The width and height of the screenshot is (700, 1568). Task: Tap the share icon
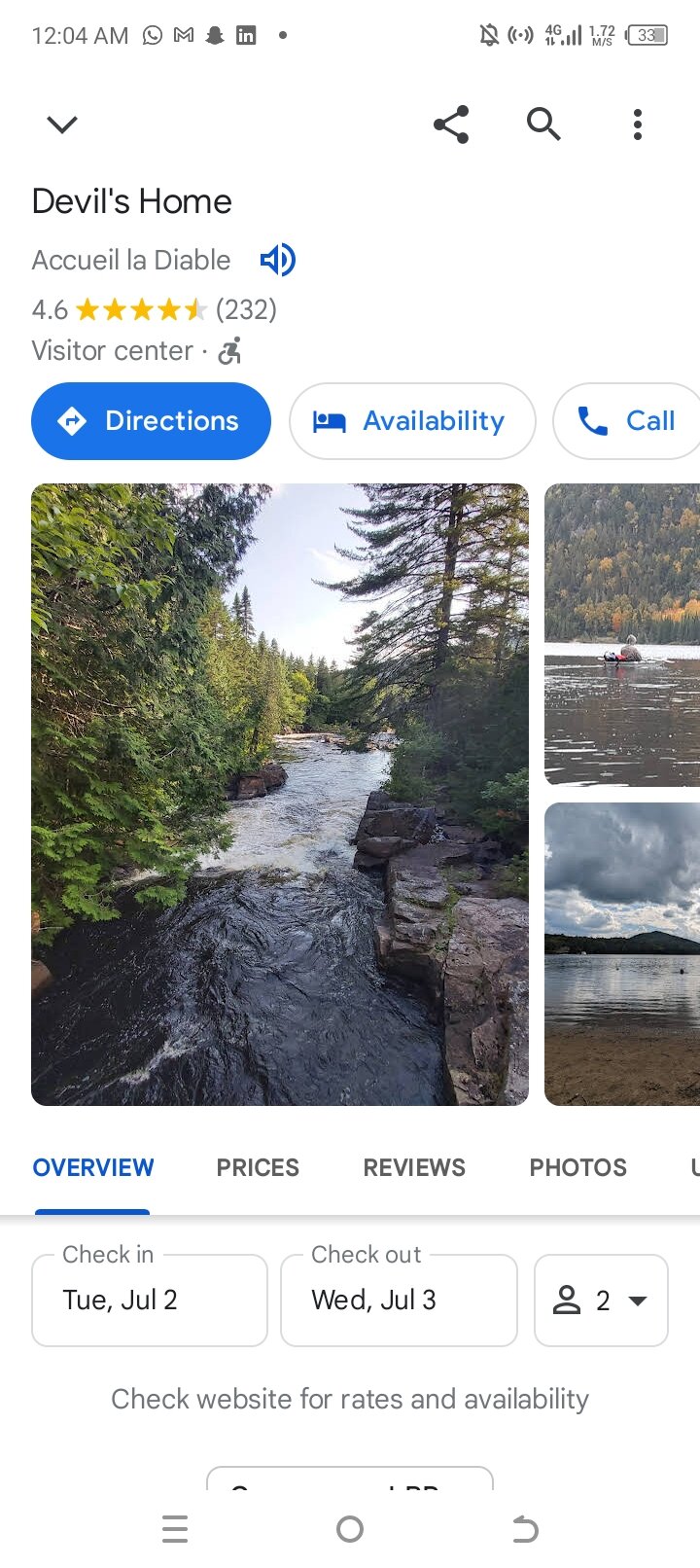tap(452, 125)
